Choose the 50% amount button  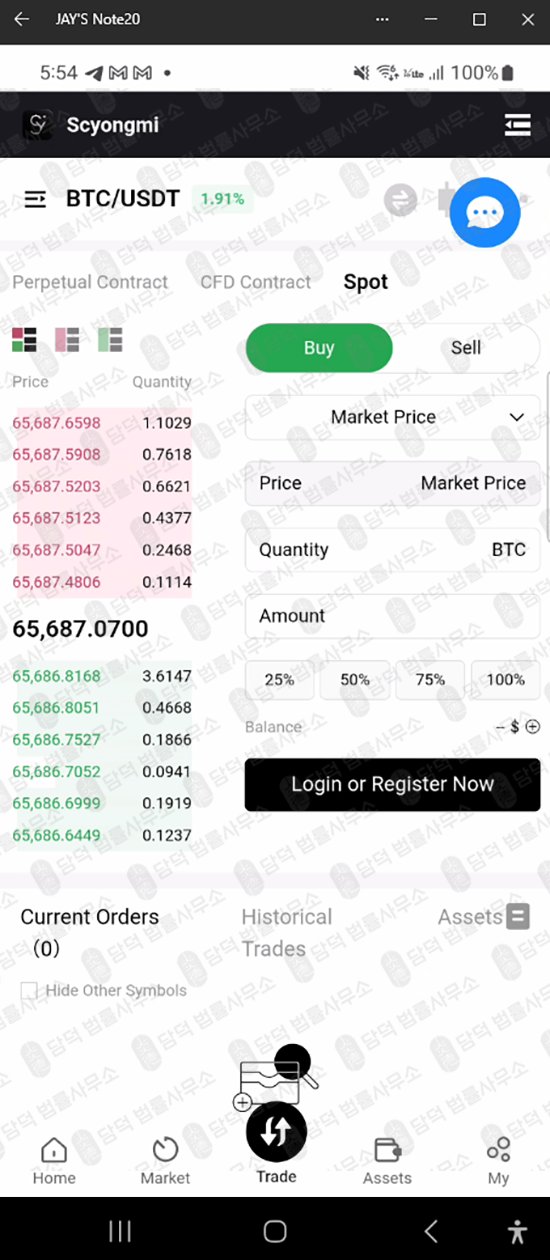pos(355,680)
